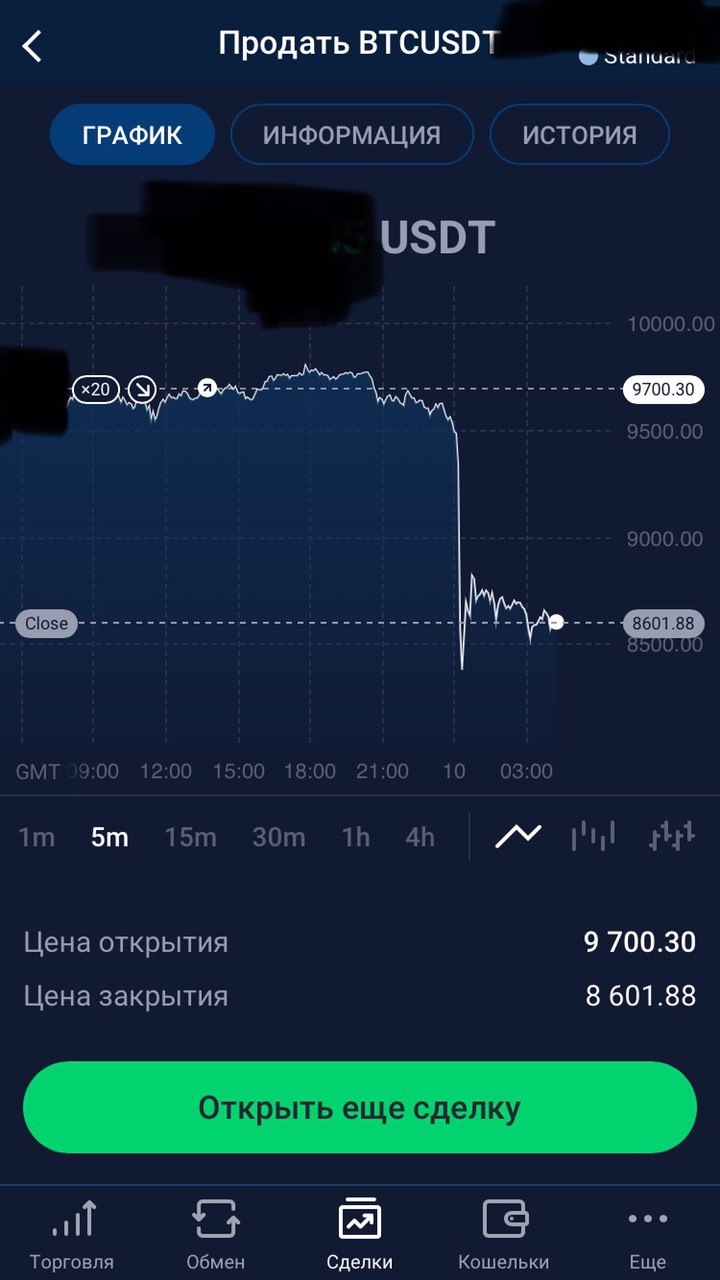720x1280 pixels.
Task: Open the ИСТОРИЯ tab
Action: click(580, 135)
